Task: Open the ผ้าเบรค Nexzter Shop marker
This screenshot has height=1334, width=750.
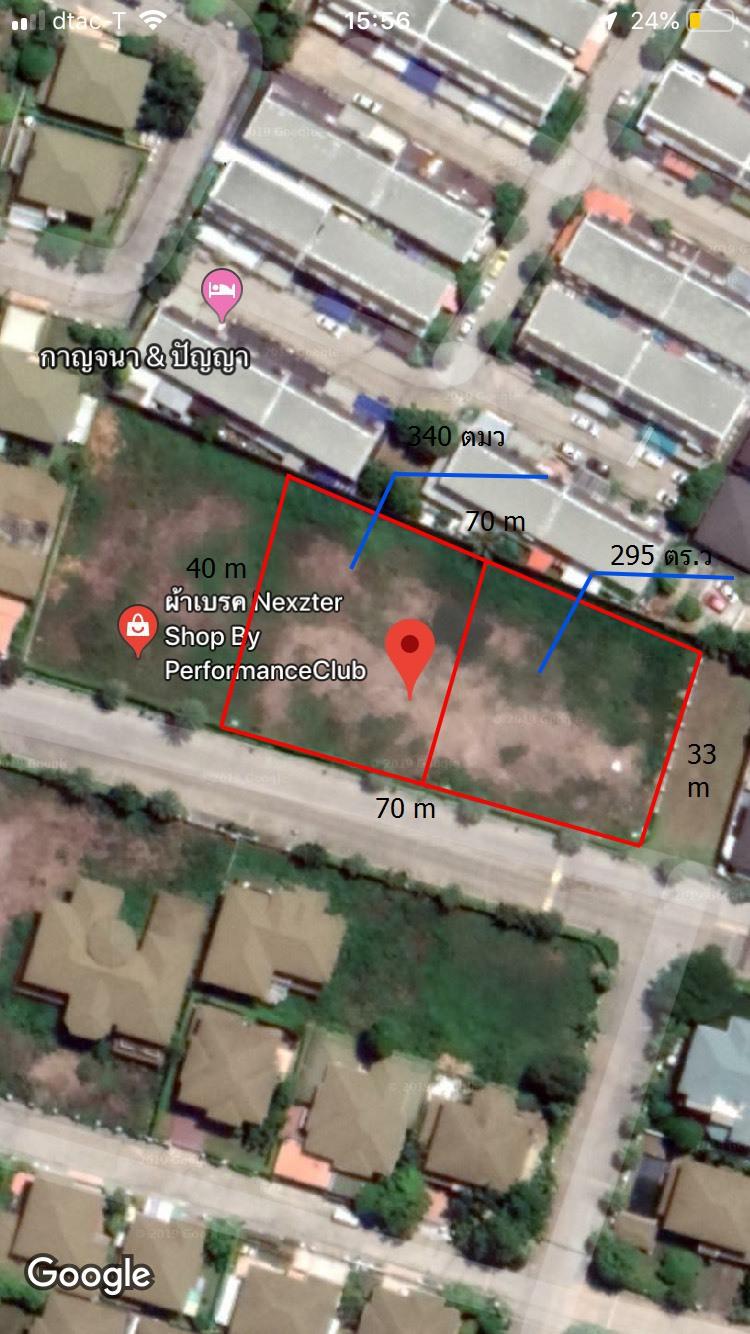Action: (x=137, y=631)
